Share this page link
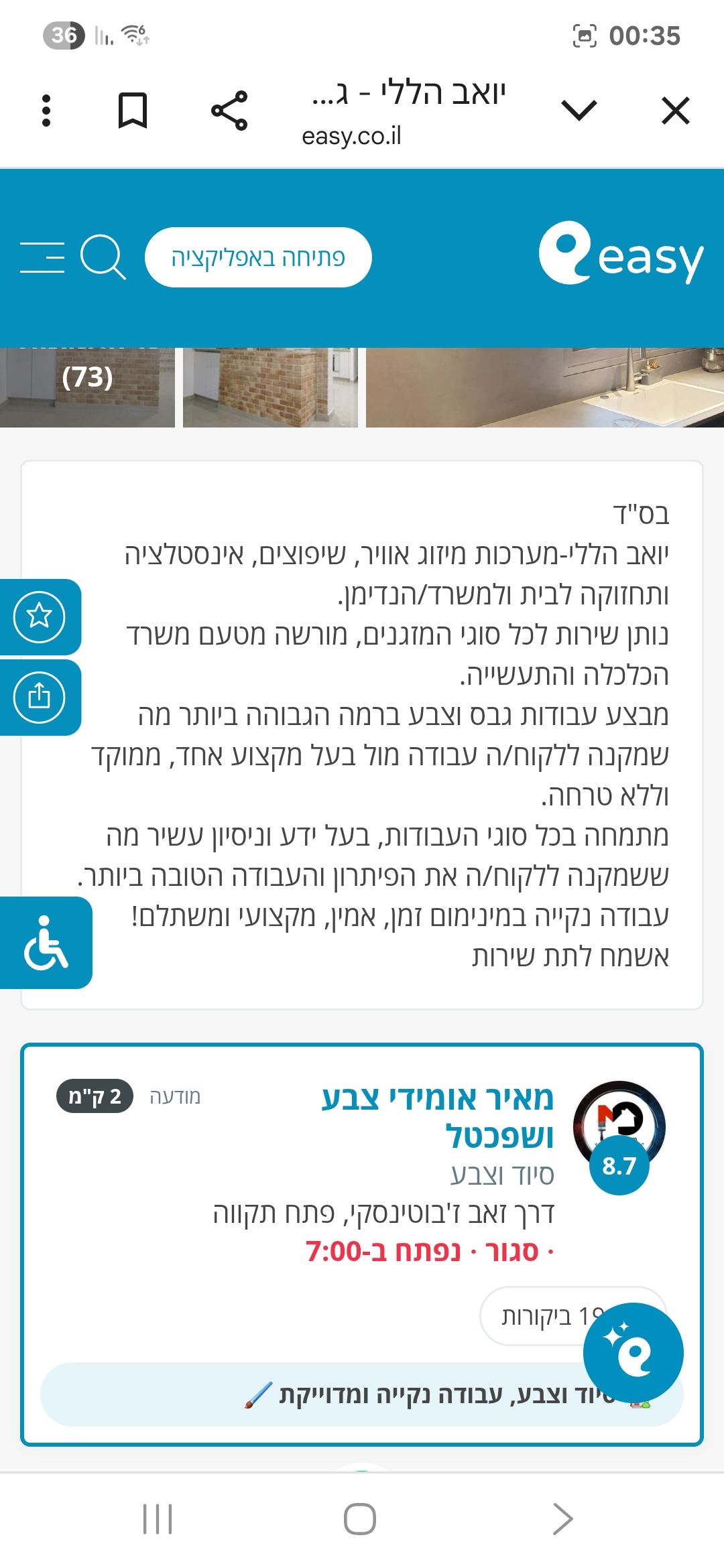 point(229,111)
